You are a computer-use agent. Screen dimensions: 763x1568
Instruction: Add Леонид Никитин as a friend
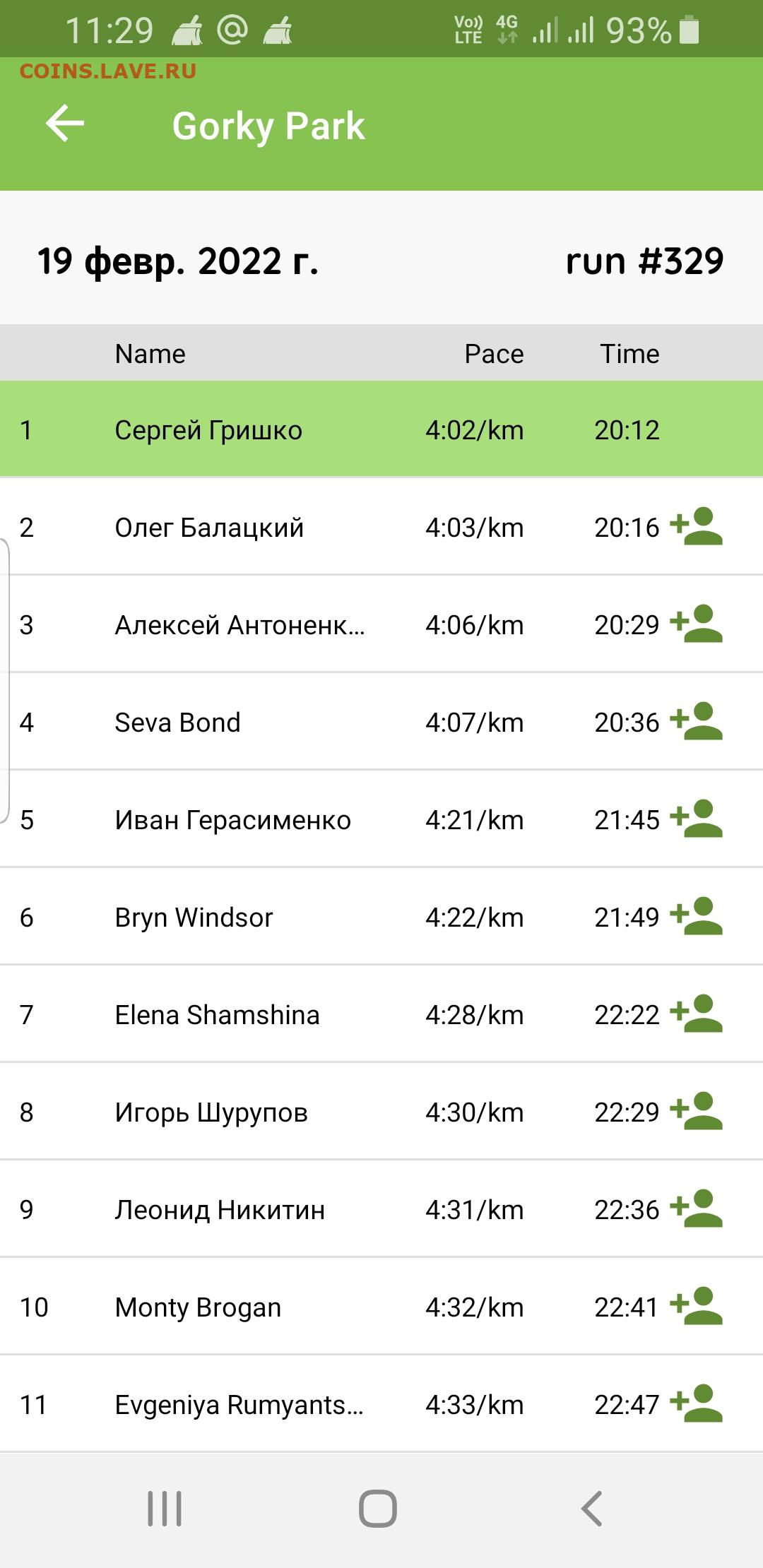[x=696, y=1209]
